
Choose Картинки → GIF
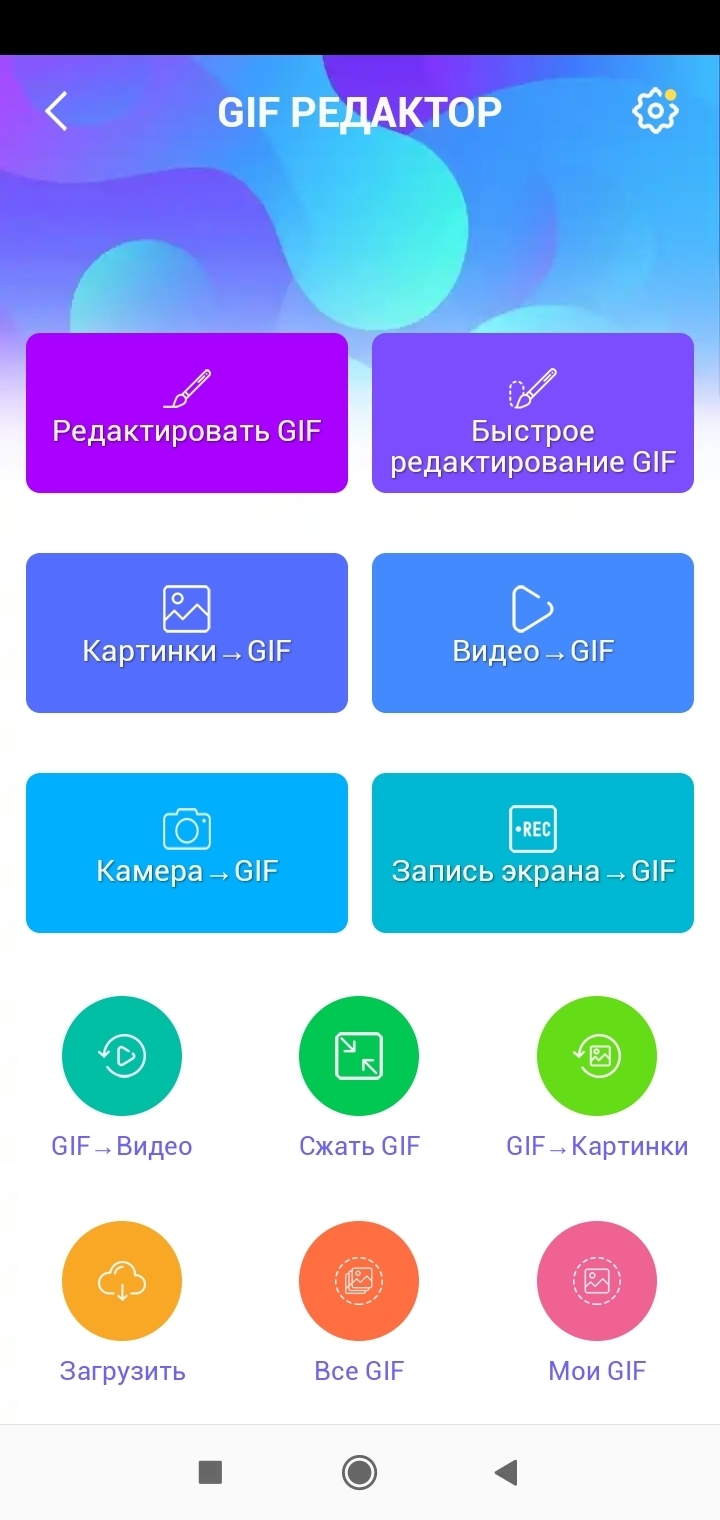(187, 633)
